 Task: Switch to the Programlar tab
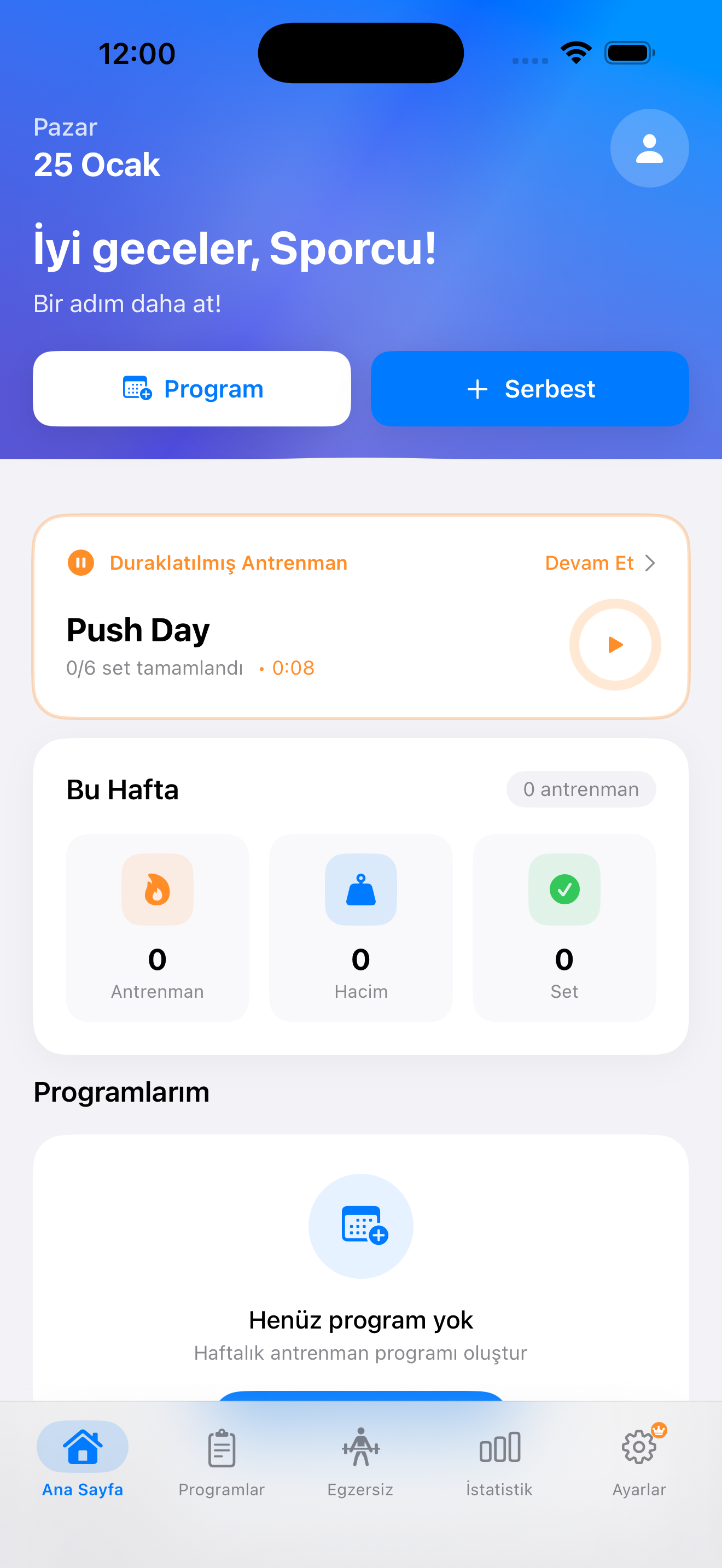click(x=222, y=1467)
